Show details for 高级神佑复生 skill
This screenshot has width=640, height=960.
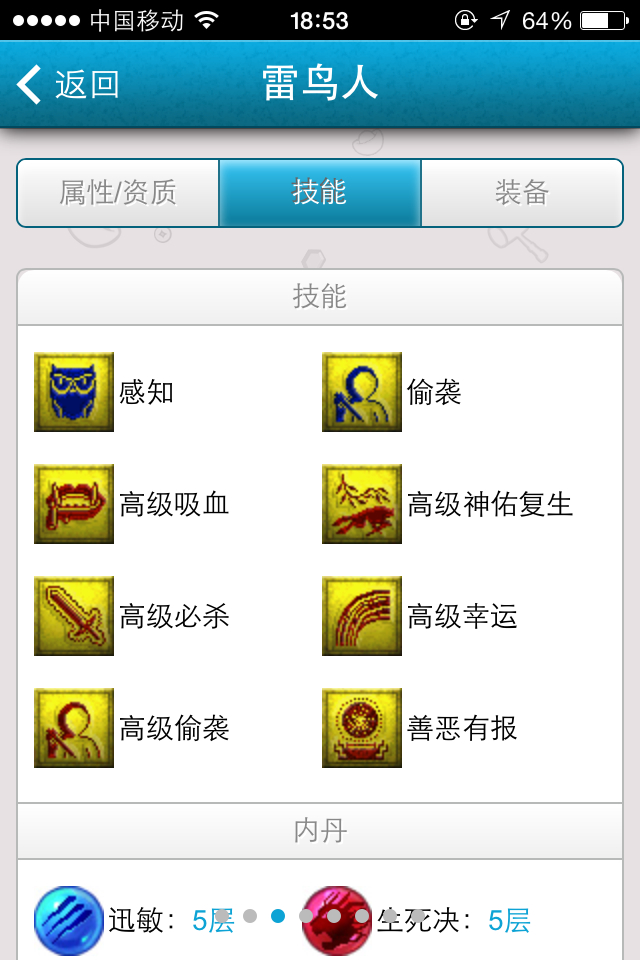pos(362,504)
